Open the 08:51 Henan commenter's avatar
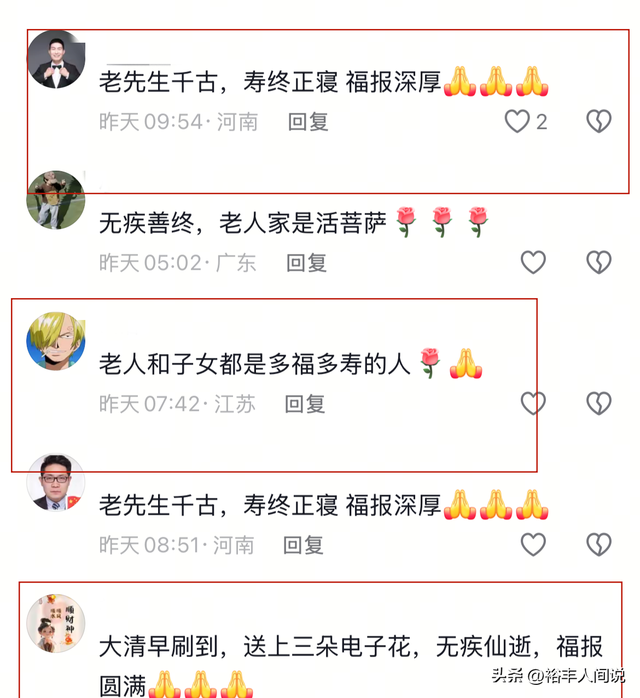640x698 pixels. pos(55,483)
